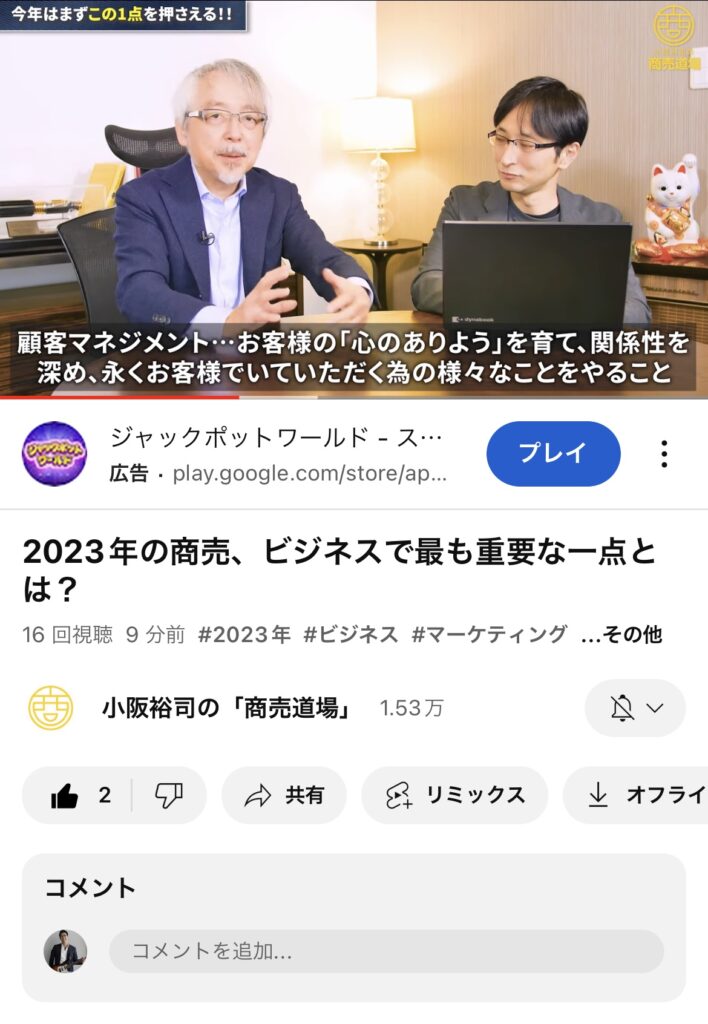Expand the video description via …その他
Viewport: 708px width, 1024px height.
coord(621,634)
